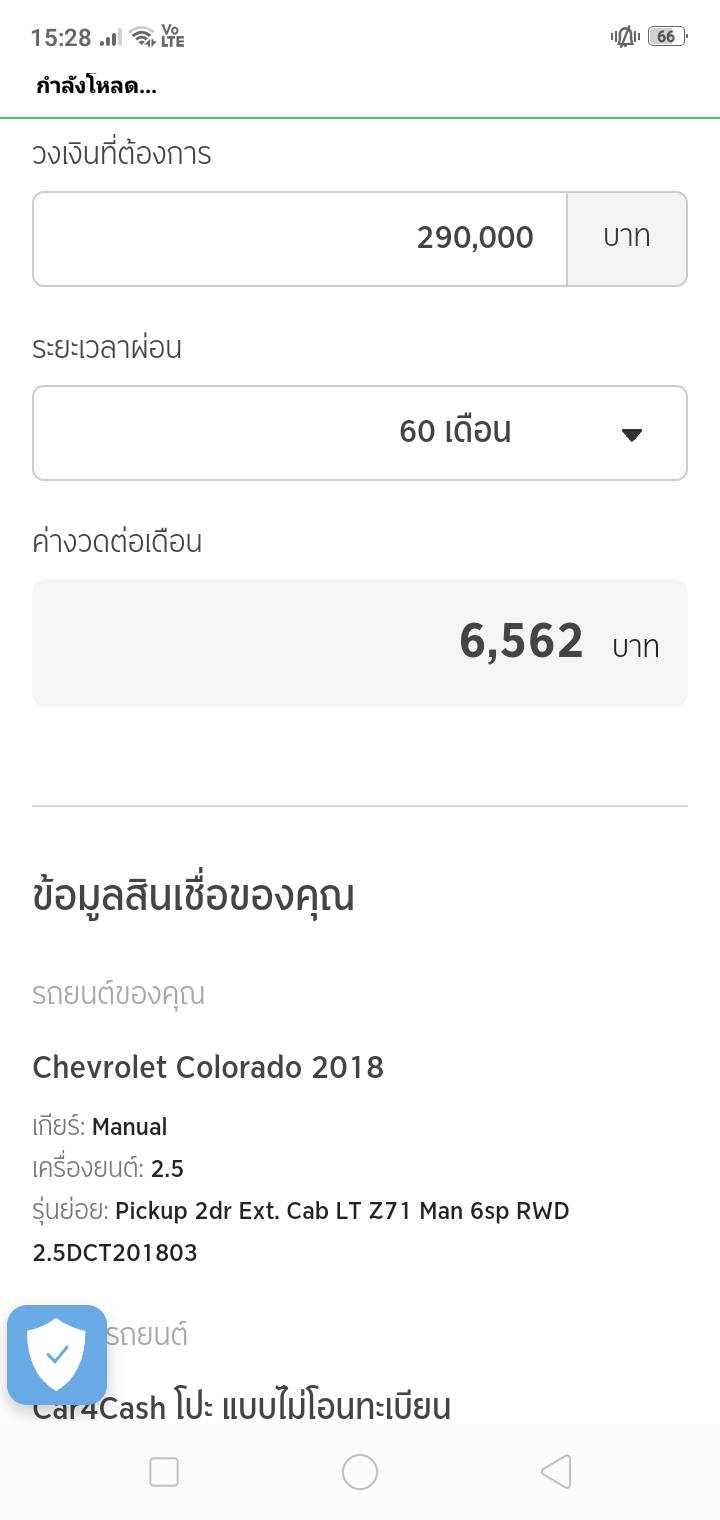Open the 60 เดือน installment period dropdown

coord(360,433)
